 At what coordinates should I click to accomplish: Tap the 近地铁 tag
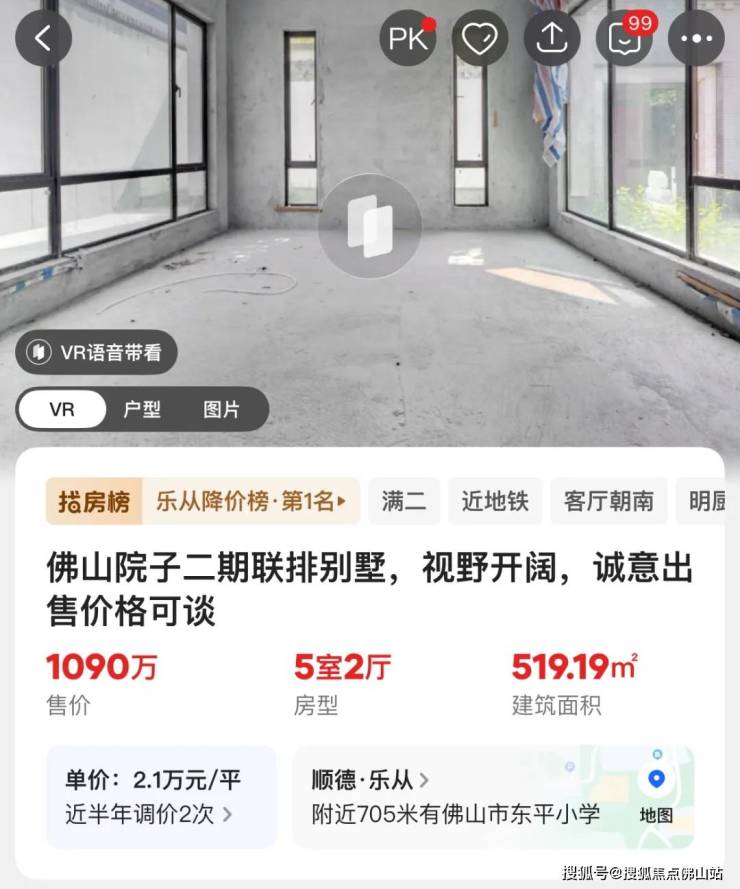pos(494,501)
